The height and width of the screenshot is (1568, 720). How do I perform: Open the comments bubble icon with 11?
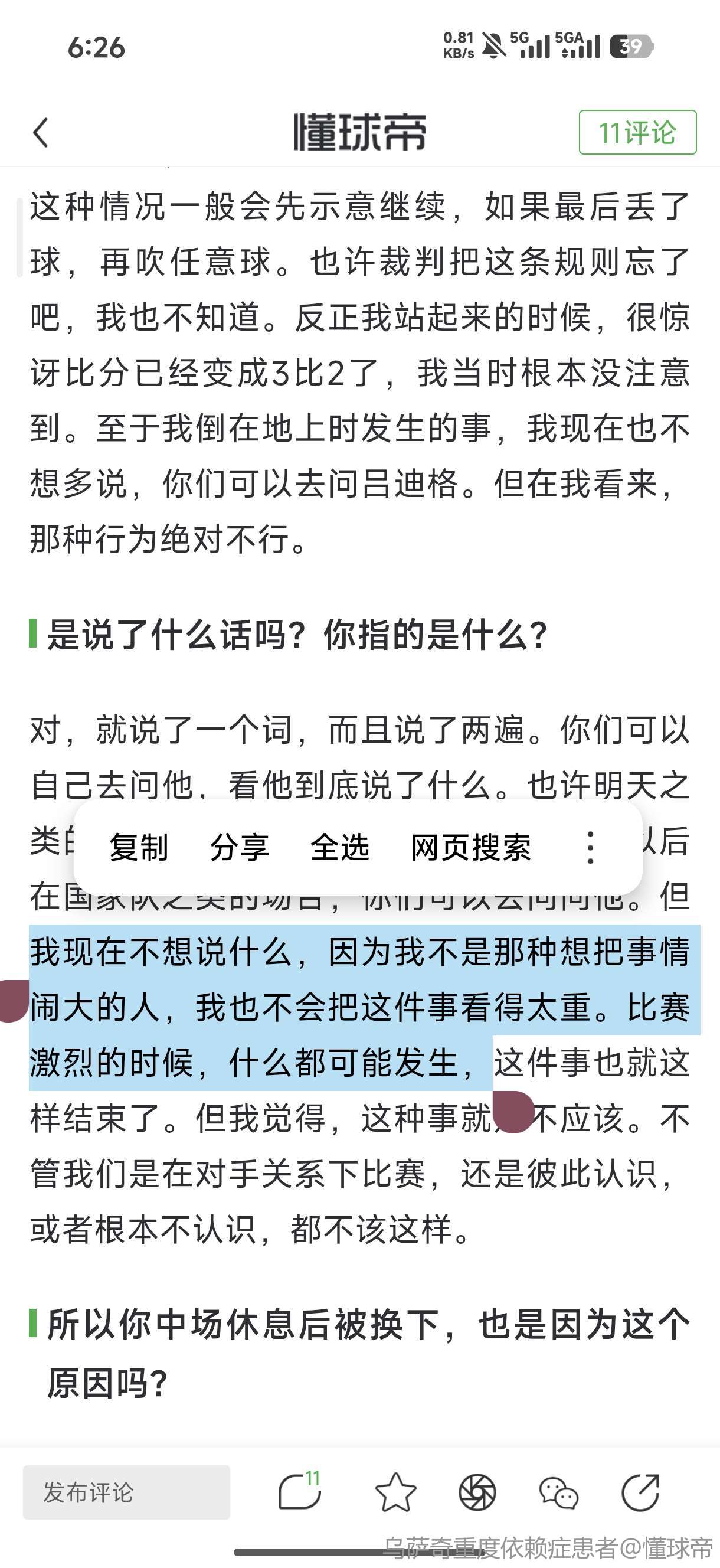299,1492
